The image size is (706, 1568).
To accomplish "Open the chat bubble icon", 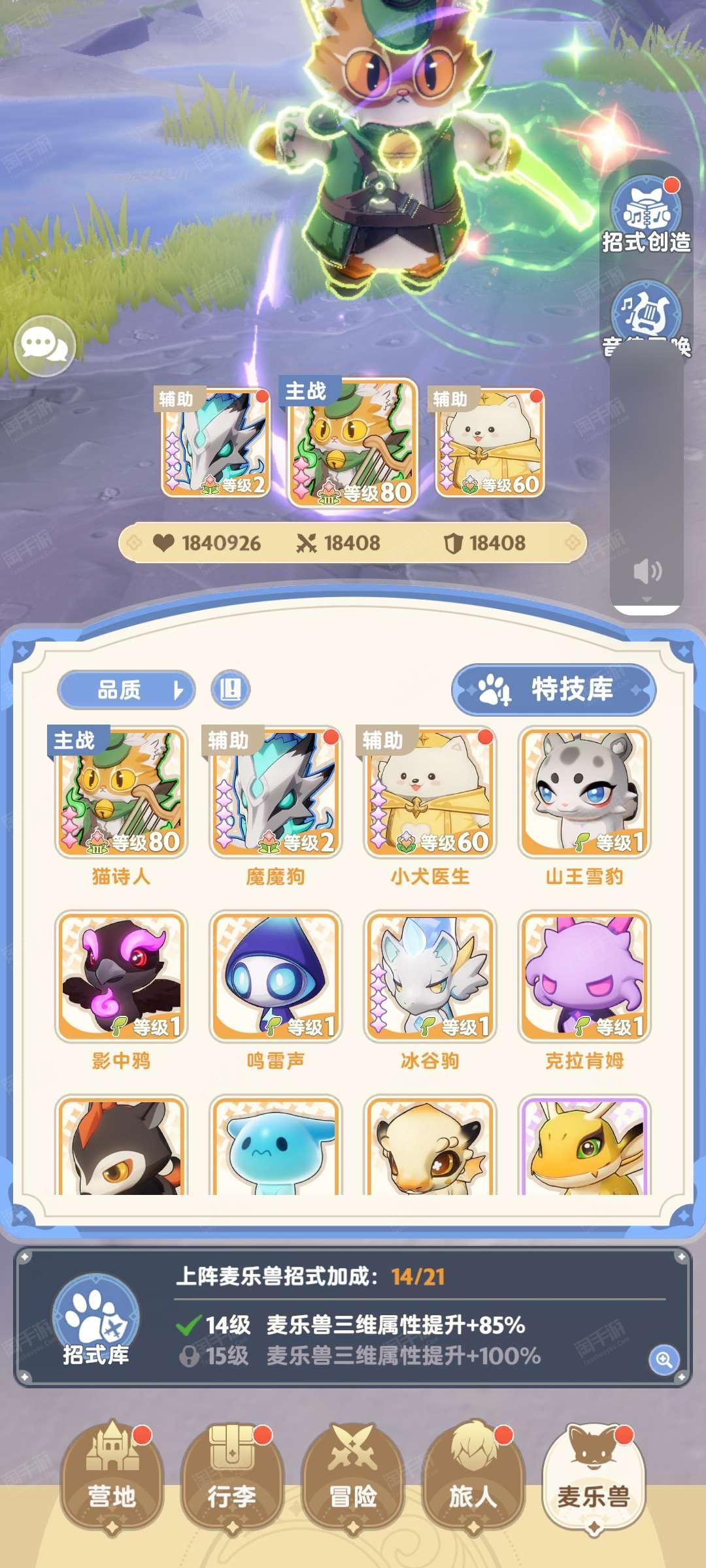I will coord(44,346).
